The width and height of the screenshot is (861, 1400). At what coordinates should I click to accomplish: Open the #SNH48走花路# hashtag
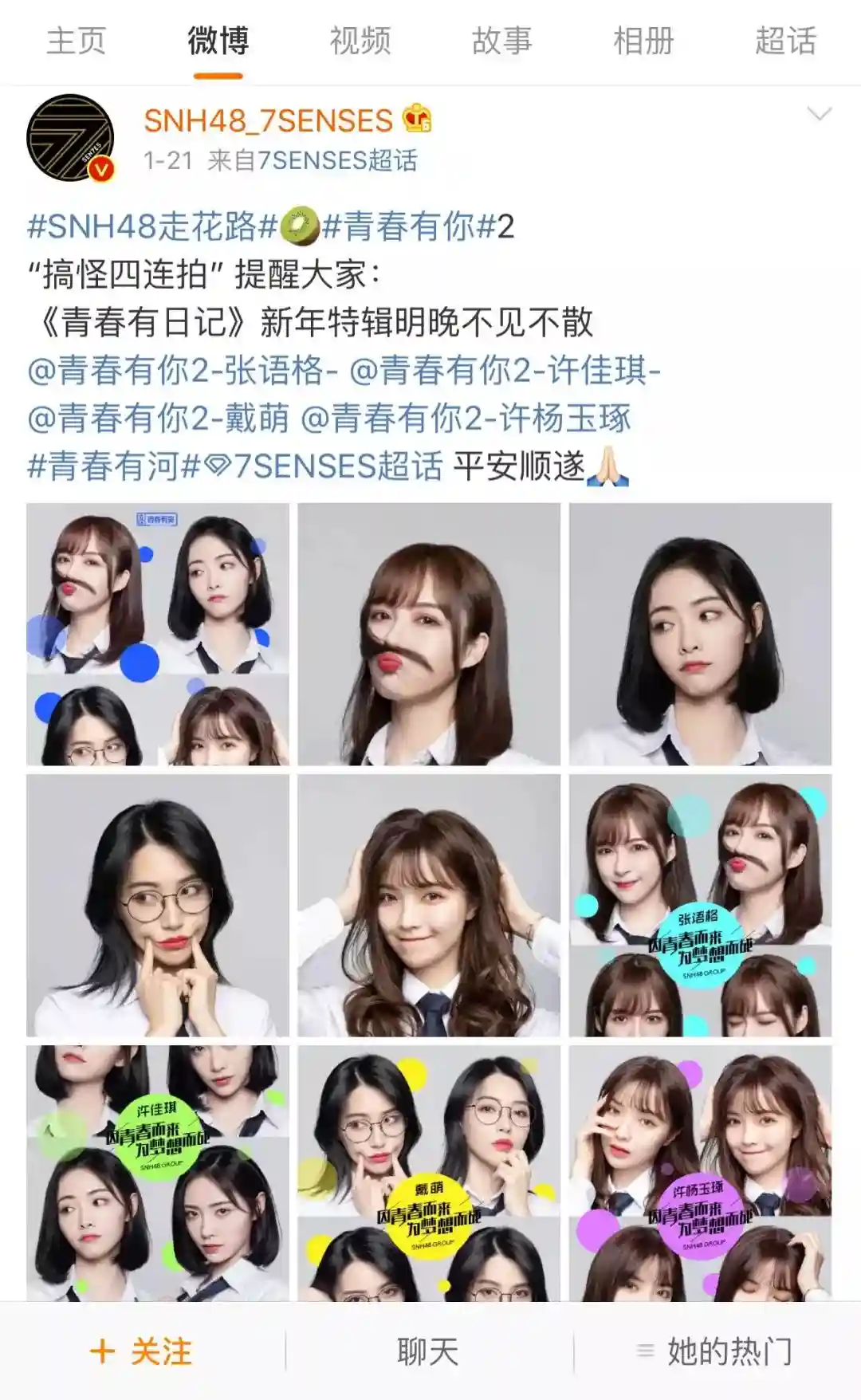152,226
